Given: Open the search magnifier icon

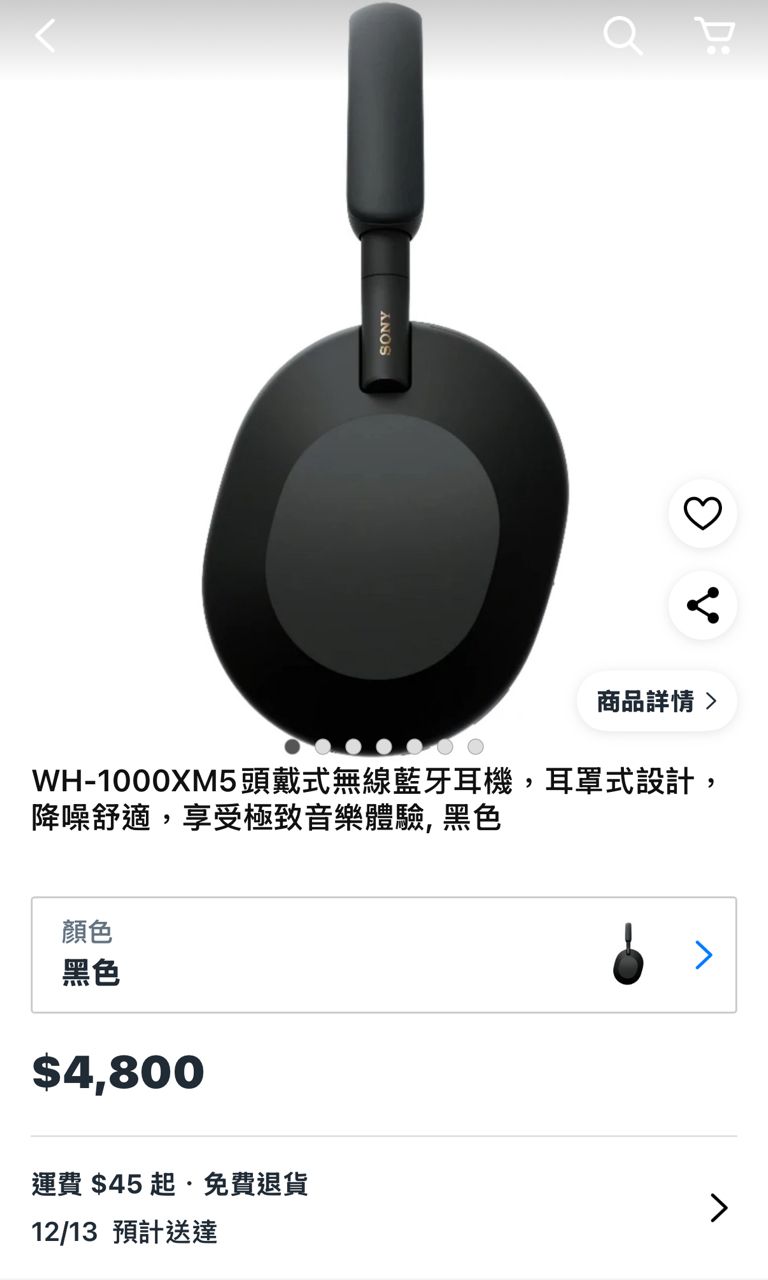Looking at the screenshot, I should click(x=622, y=37).
